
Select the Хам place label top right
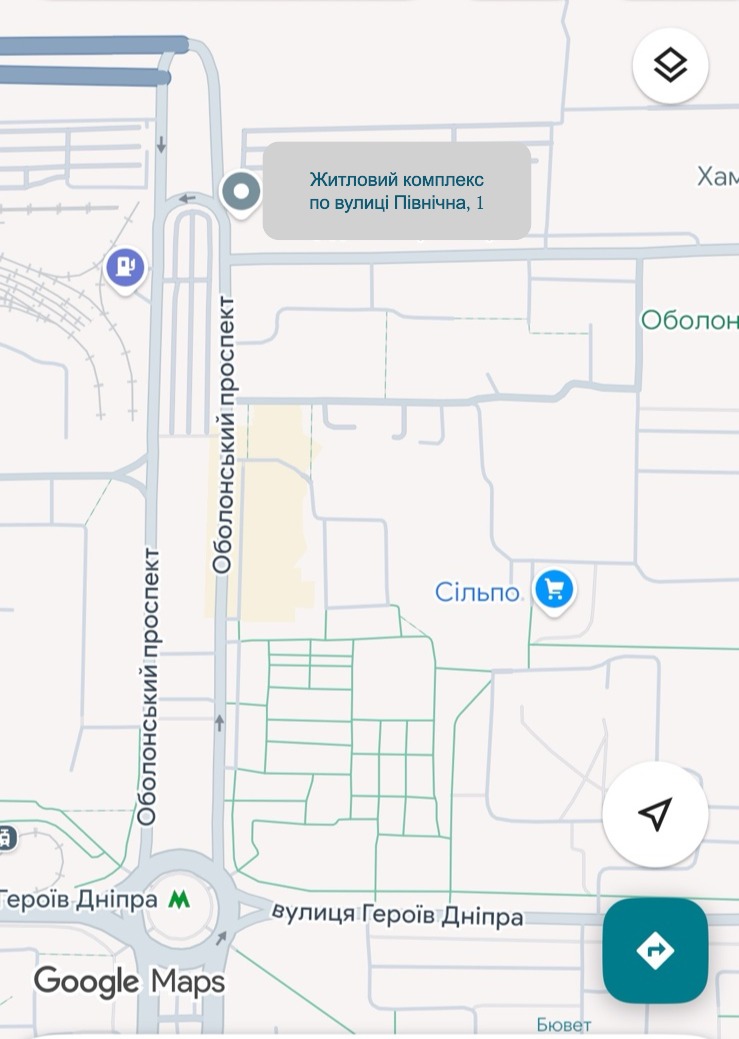(717, 174)
